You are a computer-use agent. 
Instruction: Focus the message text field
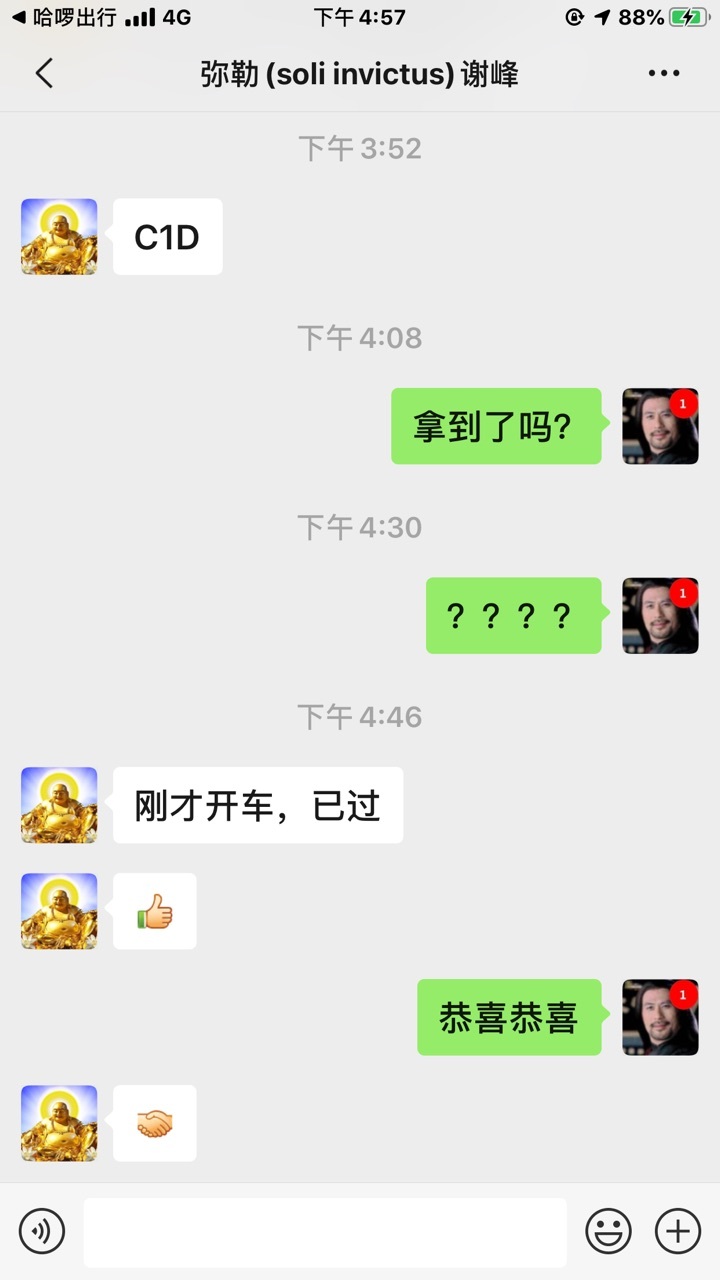[x=325, y=1232]
